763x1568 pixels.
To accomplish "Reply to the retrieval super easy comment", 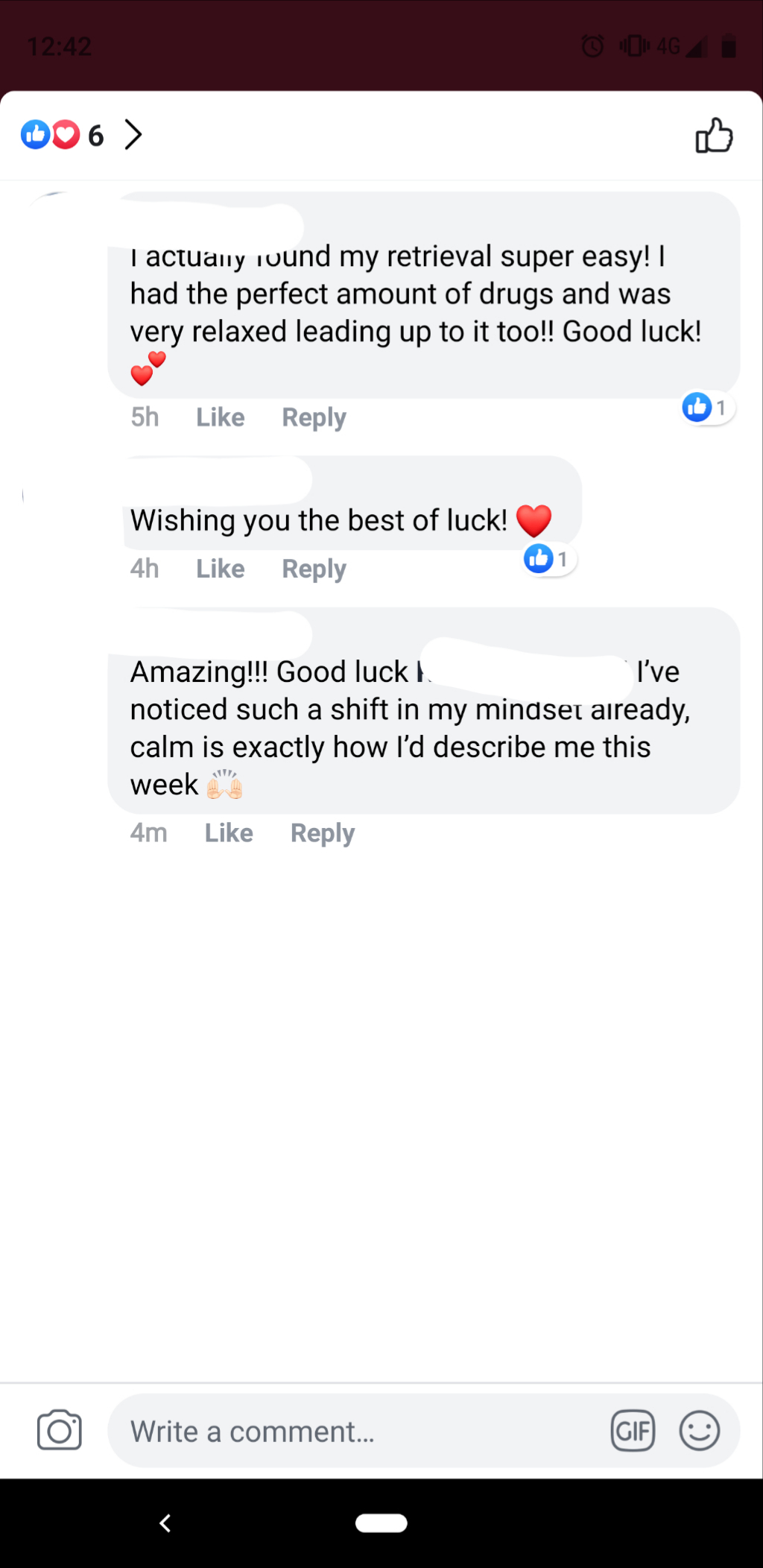I will pos(314,417).
